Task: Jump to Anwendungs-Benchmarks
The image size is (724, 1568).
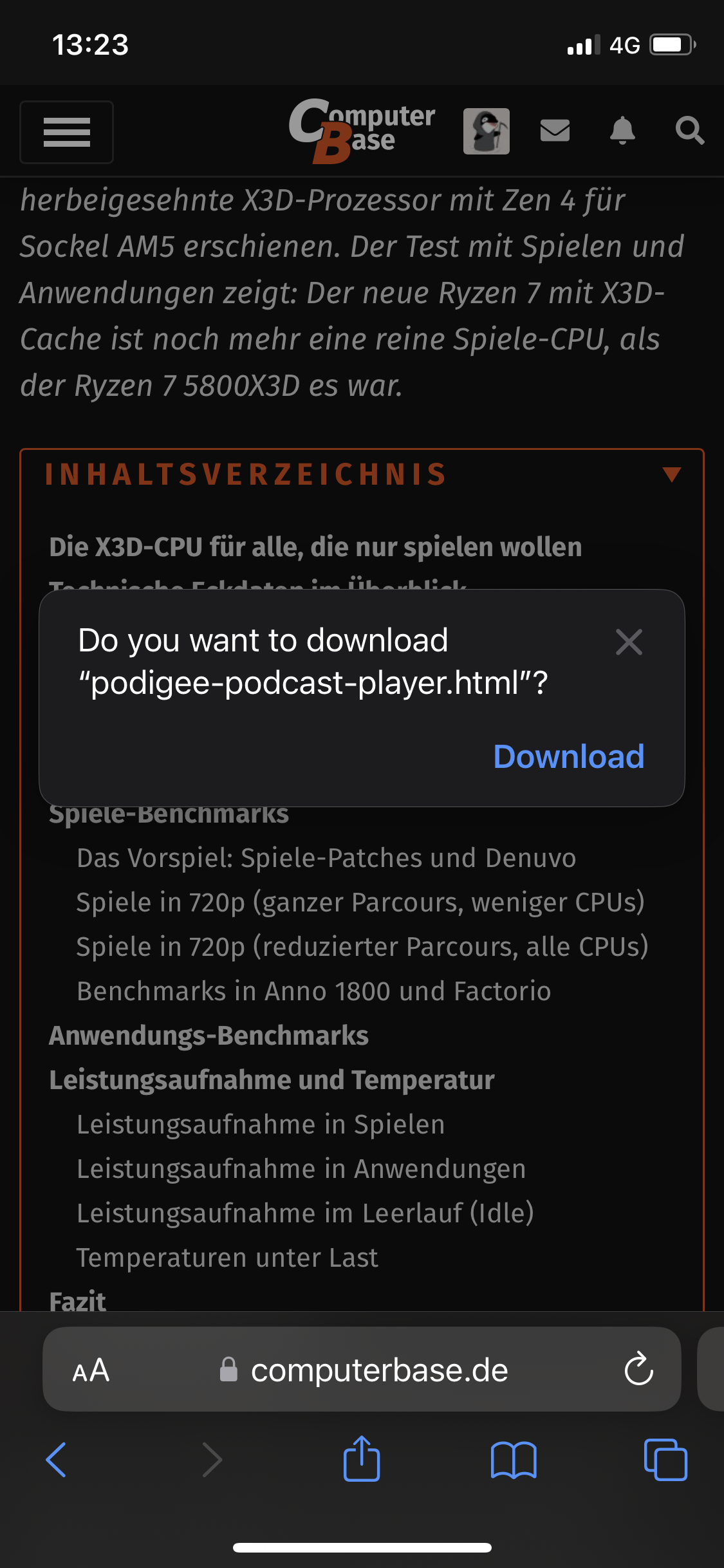Action: pyautogui.click(x=209, y=1036)
